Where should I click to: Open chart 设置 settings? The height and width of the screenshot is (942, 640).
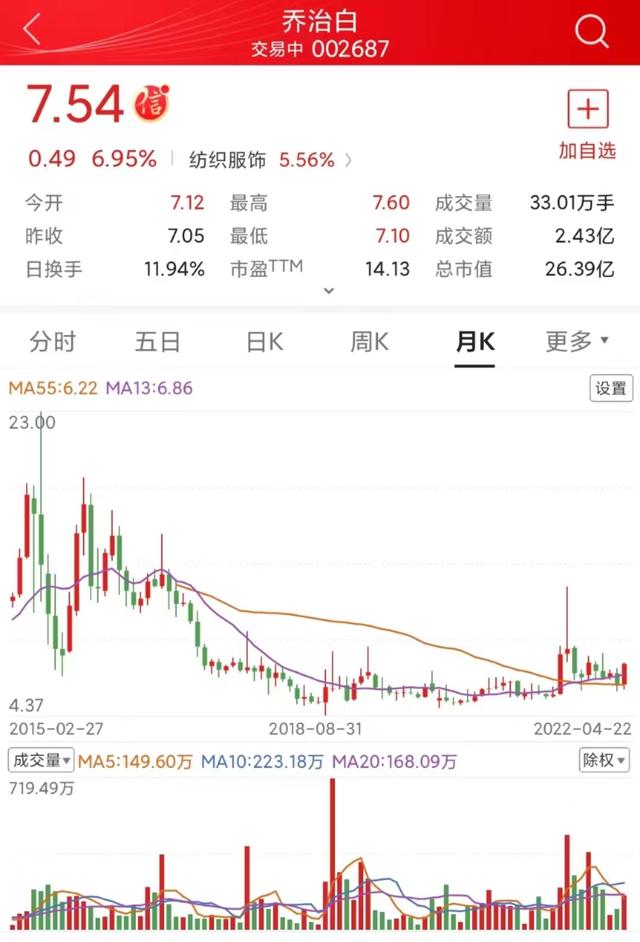[x=610, y=389]
